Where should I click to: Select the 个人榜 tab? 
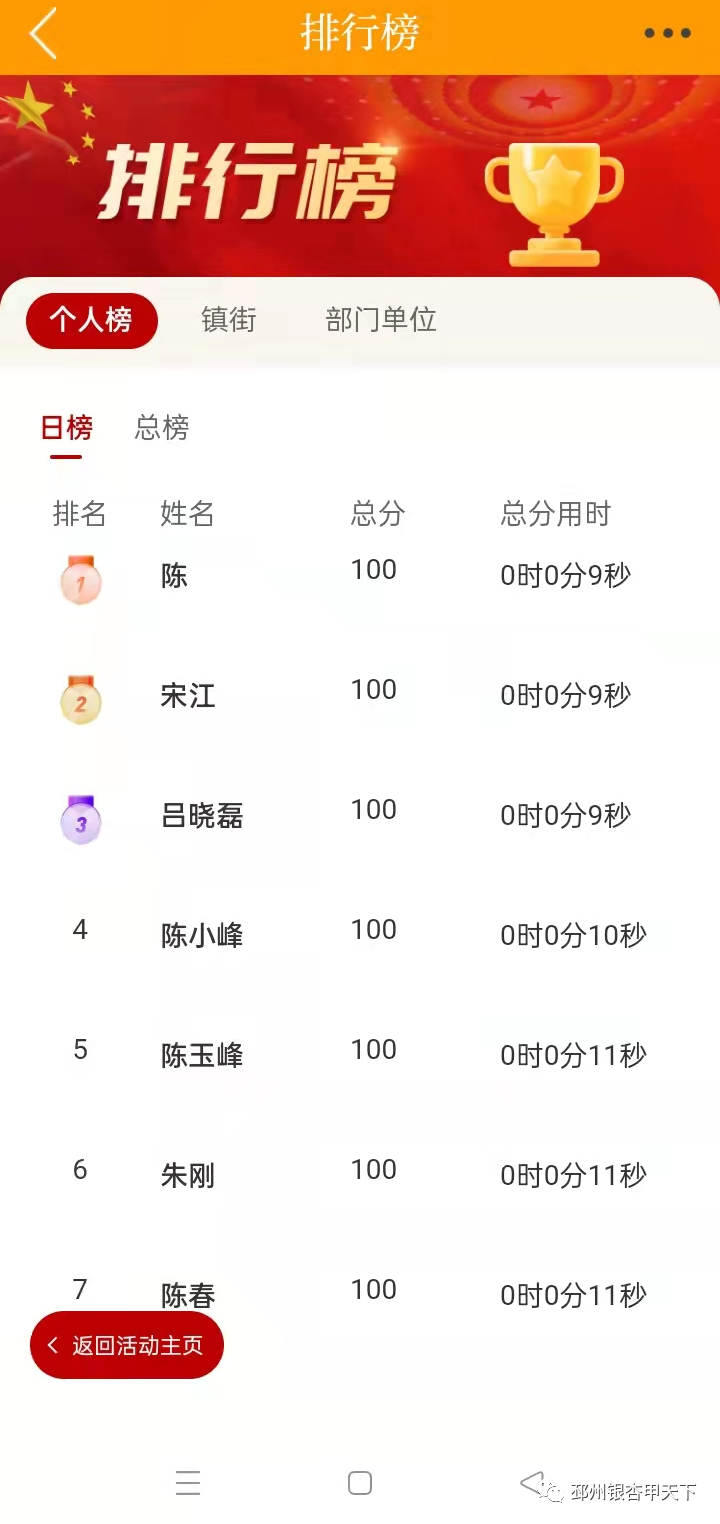point(92,321)
